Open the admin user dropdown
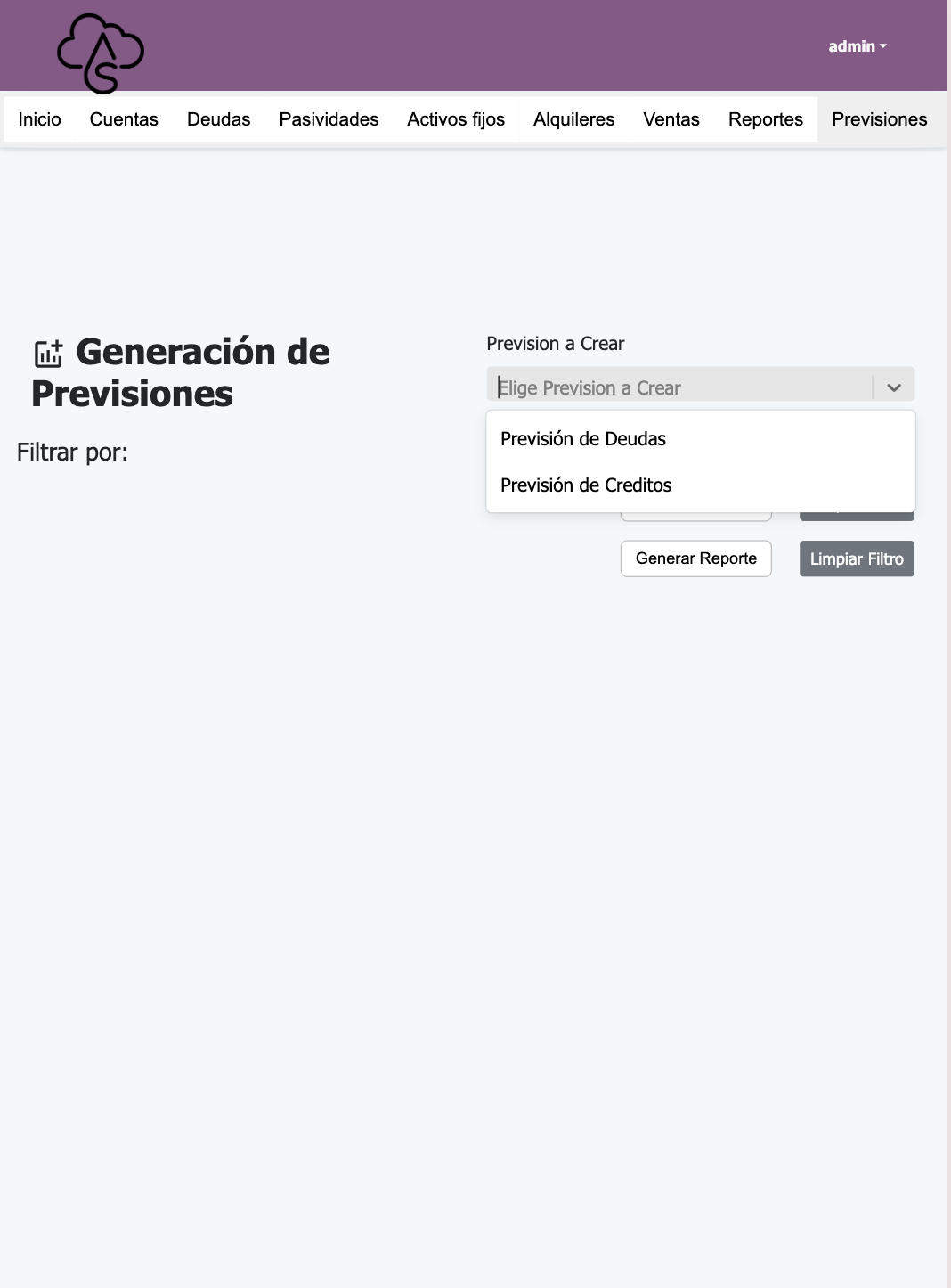The height and width of the screenshot is (1288, 951). 857,46
